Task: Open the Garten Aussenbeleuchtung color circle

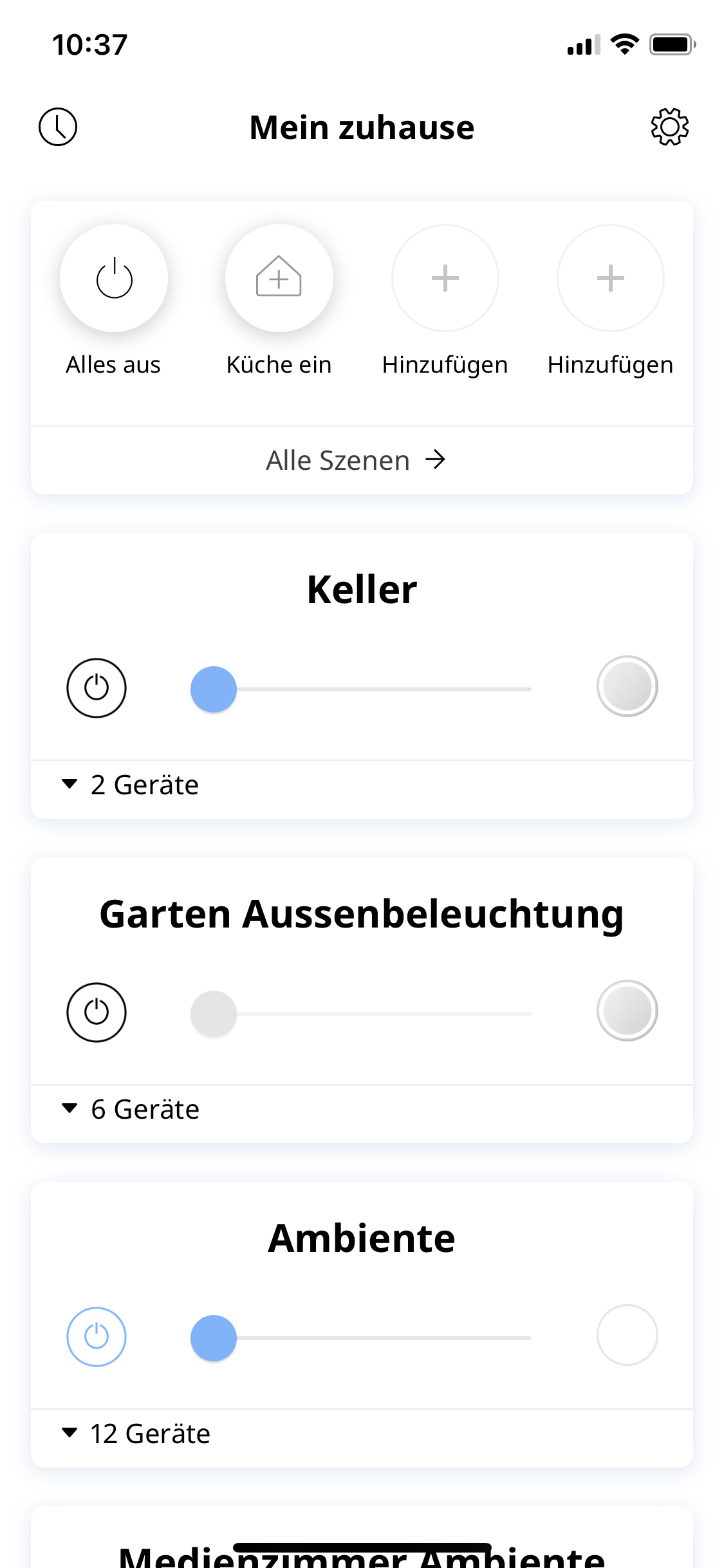Action: click(x=627, y=1011)
